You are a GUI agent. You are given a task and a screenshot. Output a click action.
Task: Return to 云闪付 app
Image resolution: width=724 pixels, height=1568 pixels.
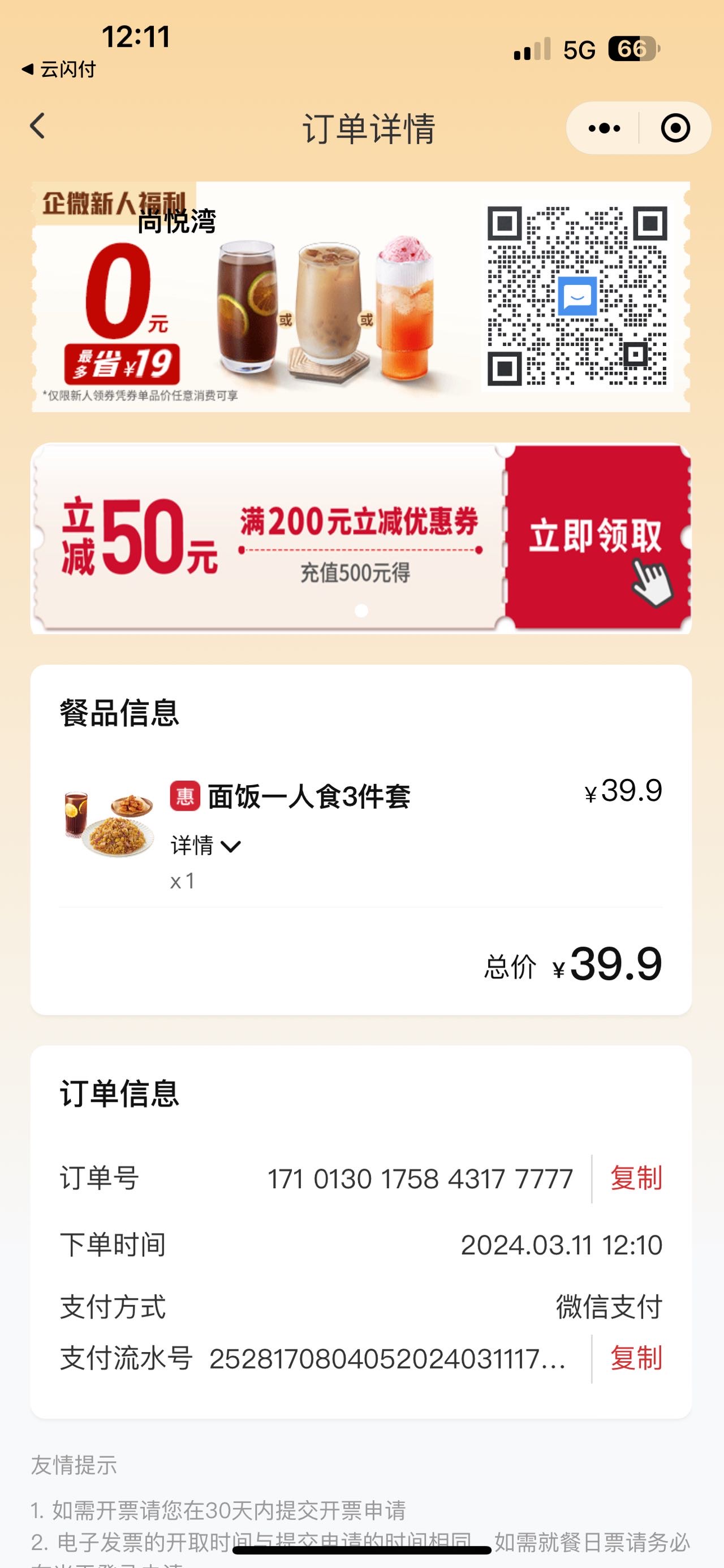coord(58,70)
